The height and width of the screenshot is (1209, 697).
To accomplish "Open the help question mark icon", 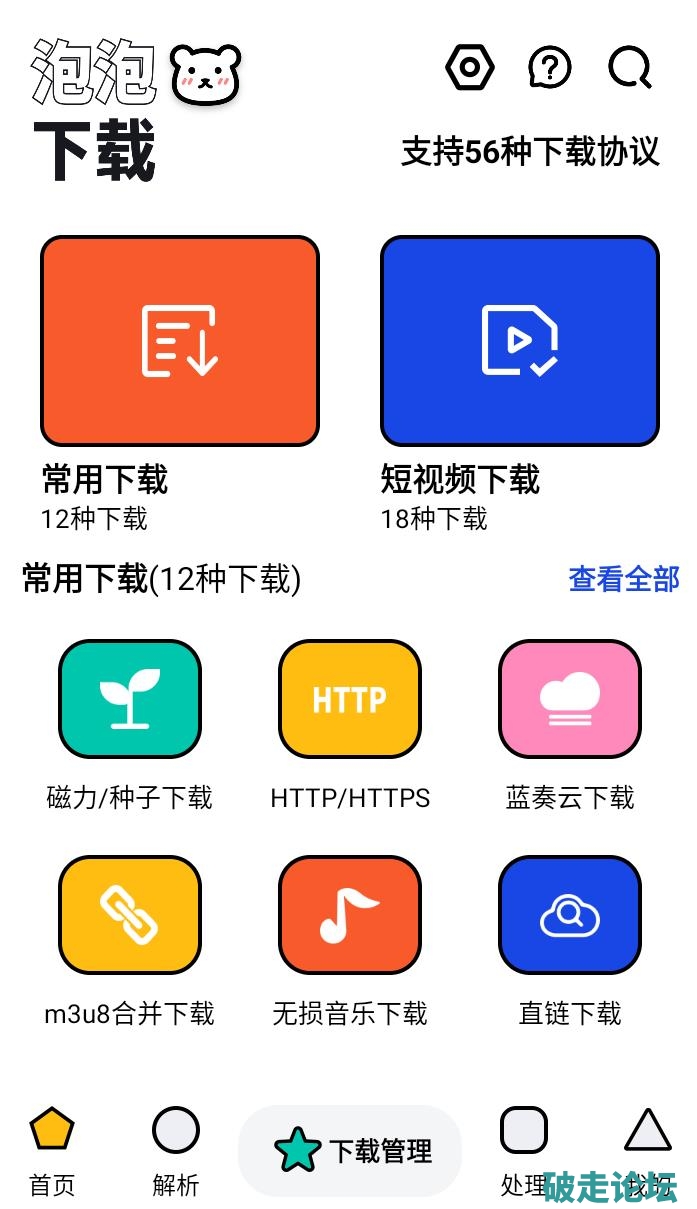I will [549, 68].
